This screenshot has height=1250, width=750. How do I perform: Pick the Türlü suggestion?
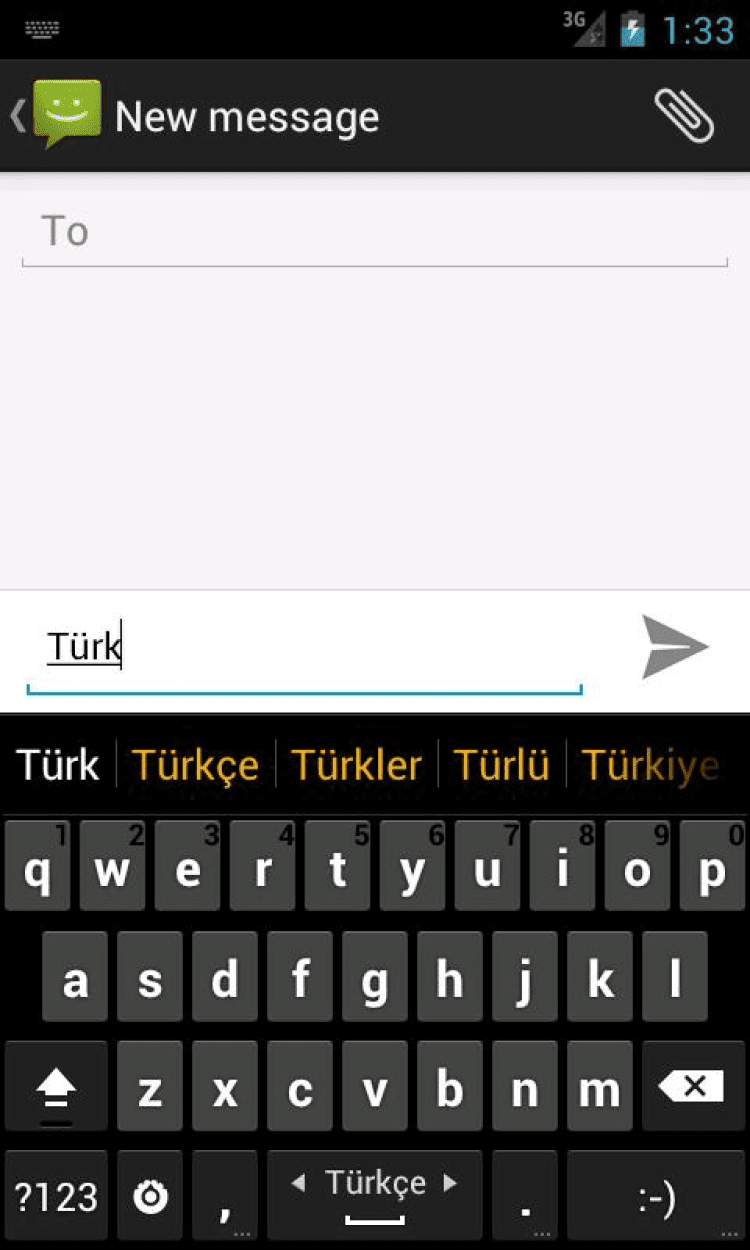(502, 766)
